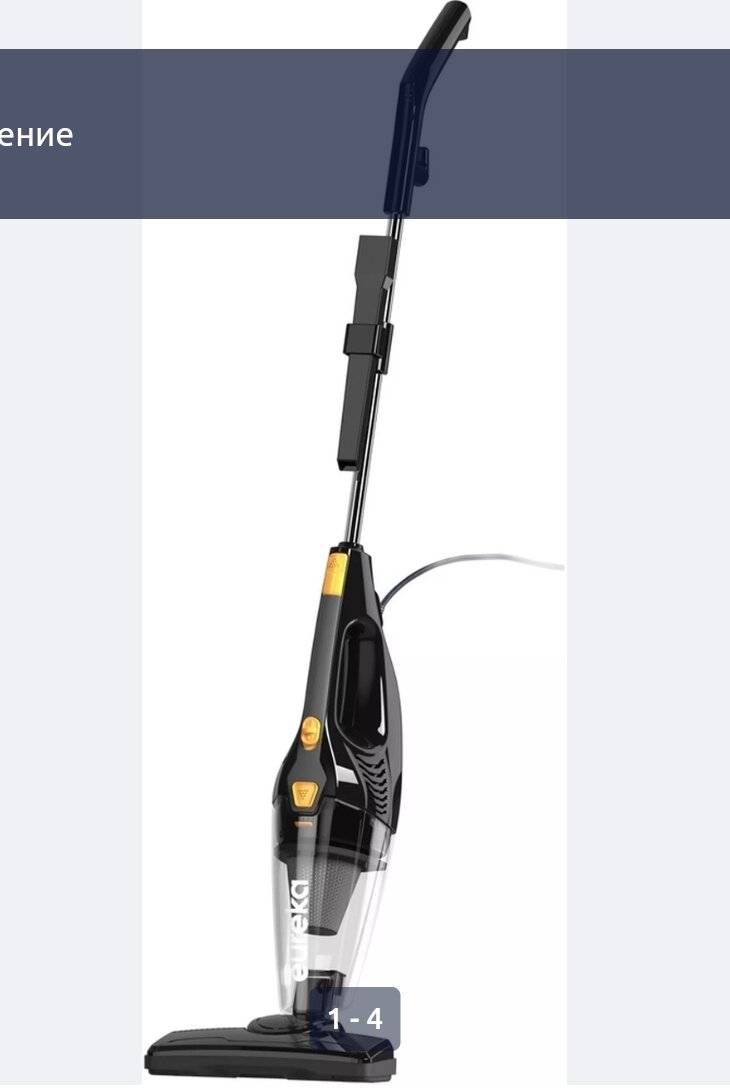This screenshot has height=1091, width=730.
Task: Open the Eureka vacuum product photo
Action: (x=354, y=620)
